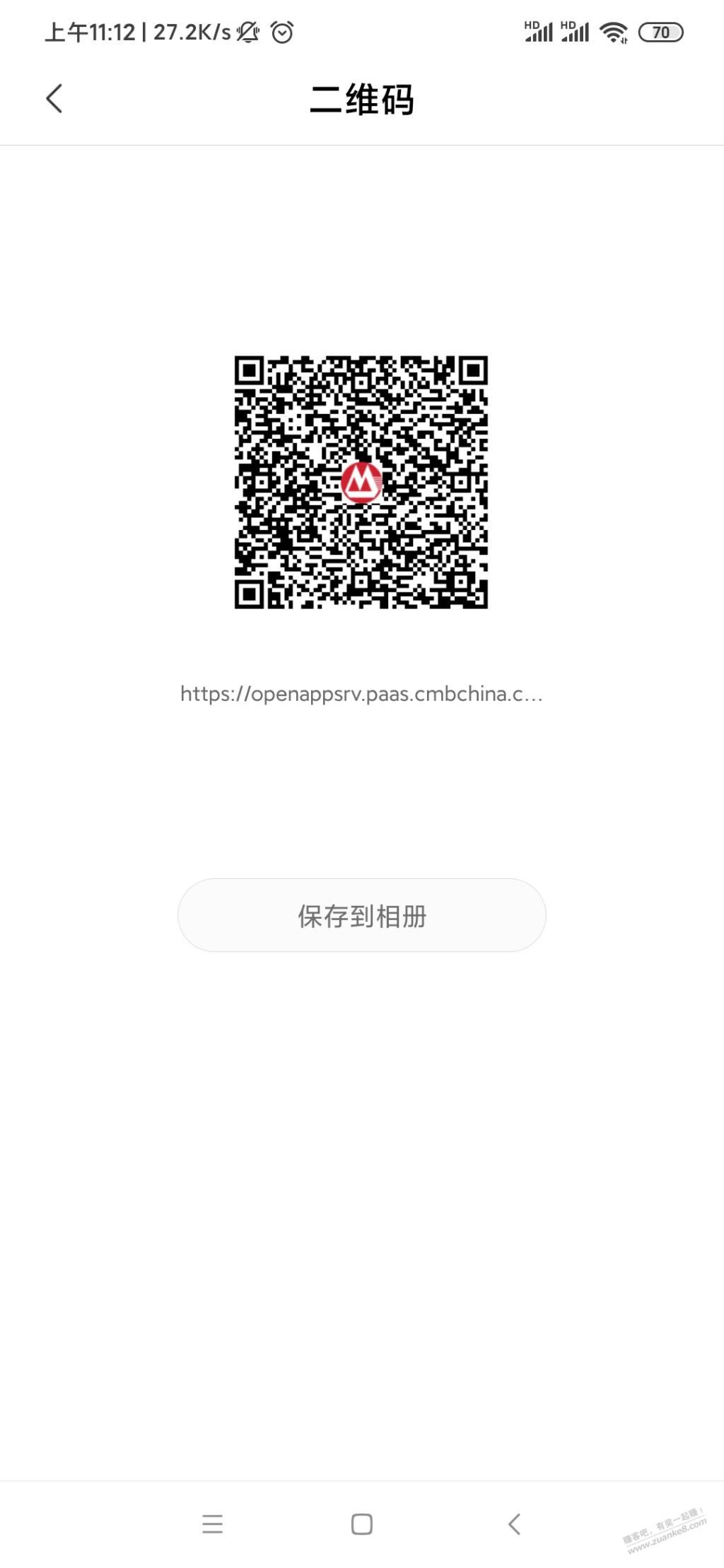Tap the second SIM signal bars icon

576,31
